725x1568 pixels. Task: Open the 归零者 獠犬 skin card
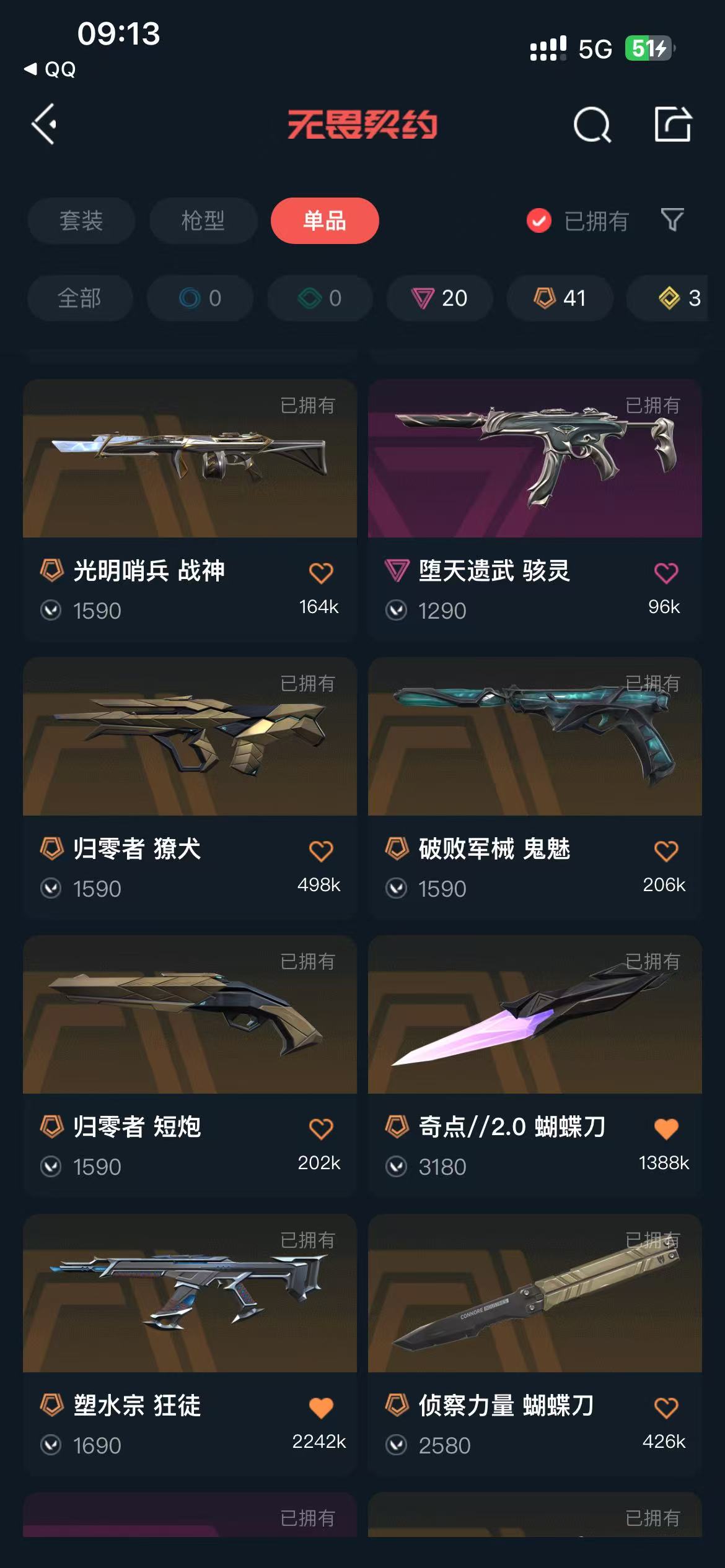click(x=190, y=788)
